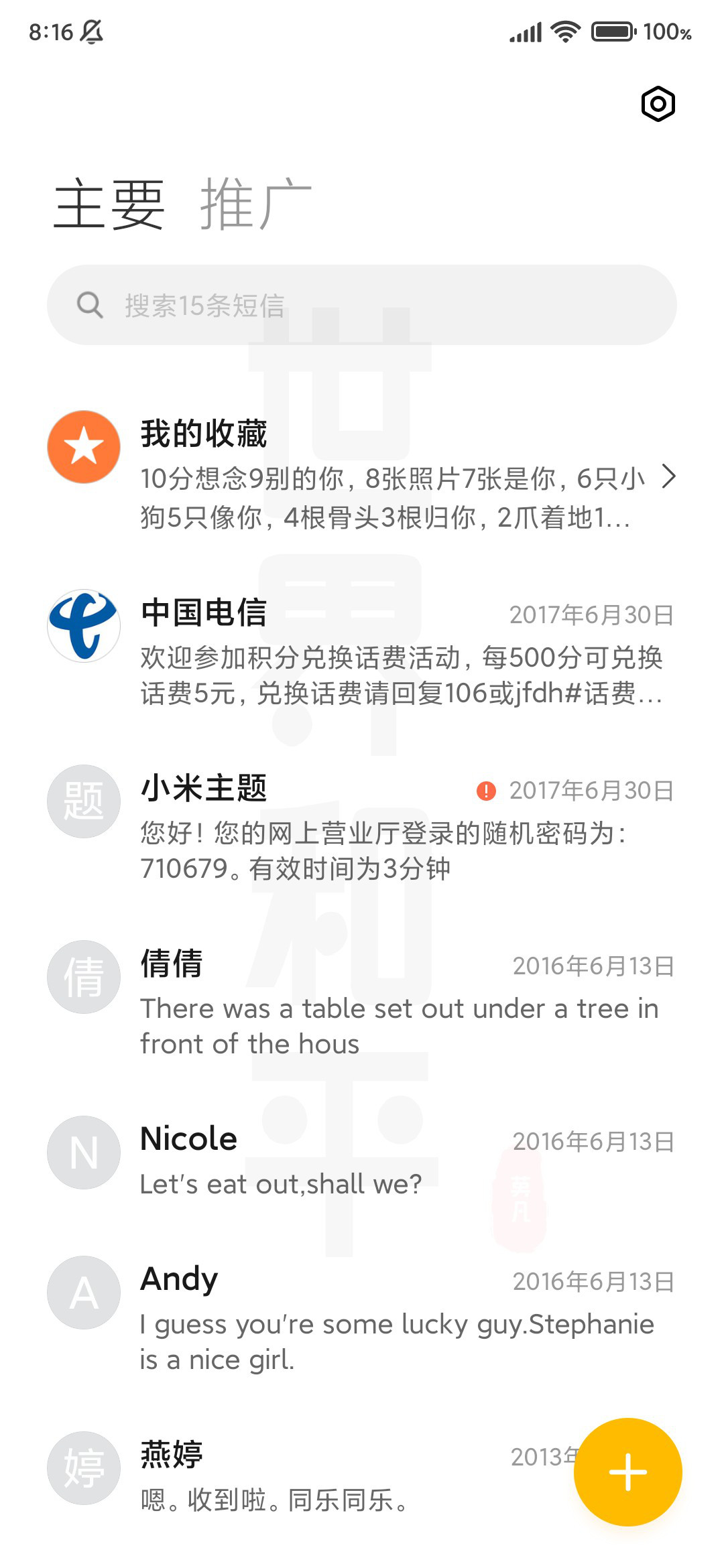Compose a new message with plus button

[x=628, y=1472]
